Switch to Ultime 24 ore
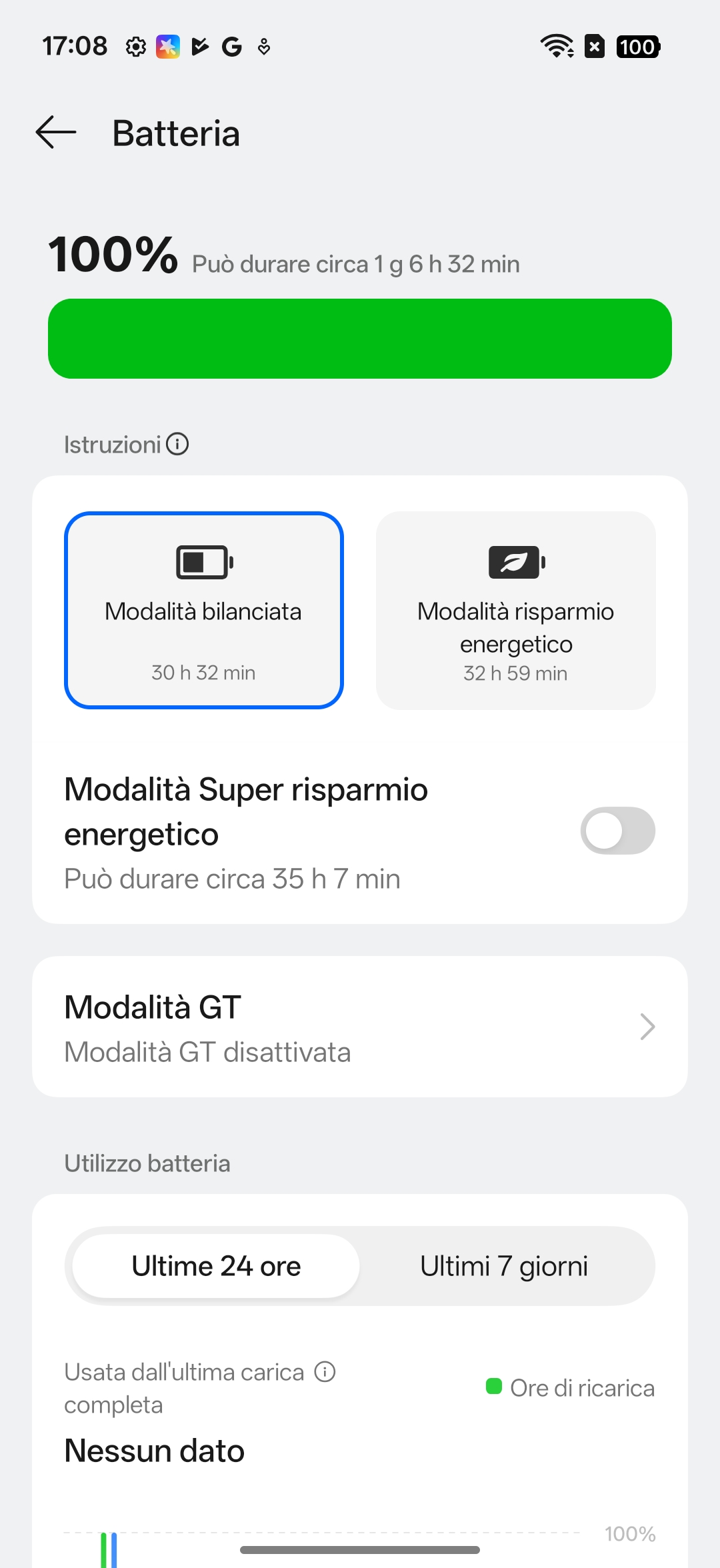720x1568 pixels. point(216,1266)
